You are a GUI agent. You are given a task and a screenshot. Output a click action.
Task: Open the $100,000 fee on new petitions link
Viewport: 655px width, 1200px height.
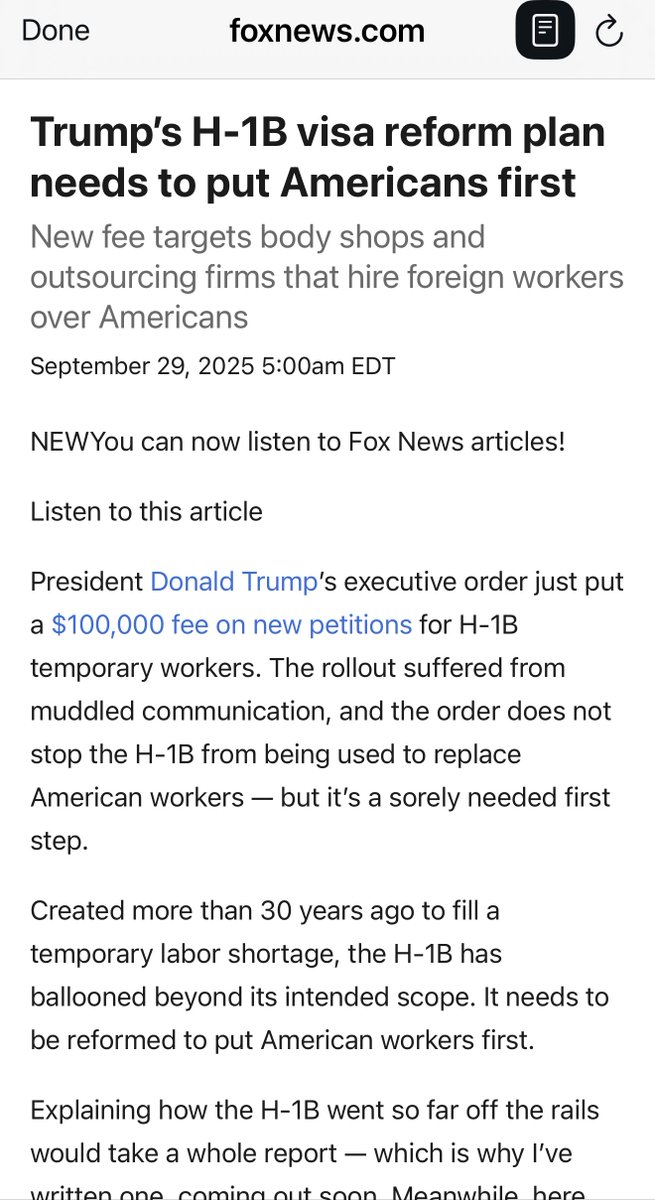click(x=231, y=625)
